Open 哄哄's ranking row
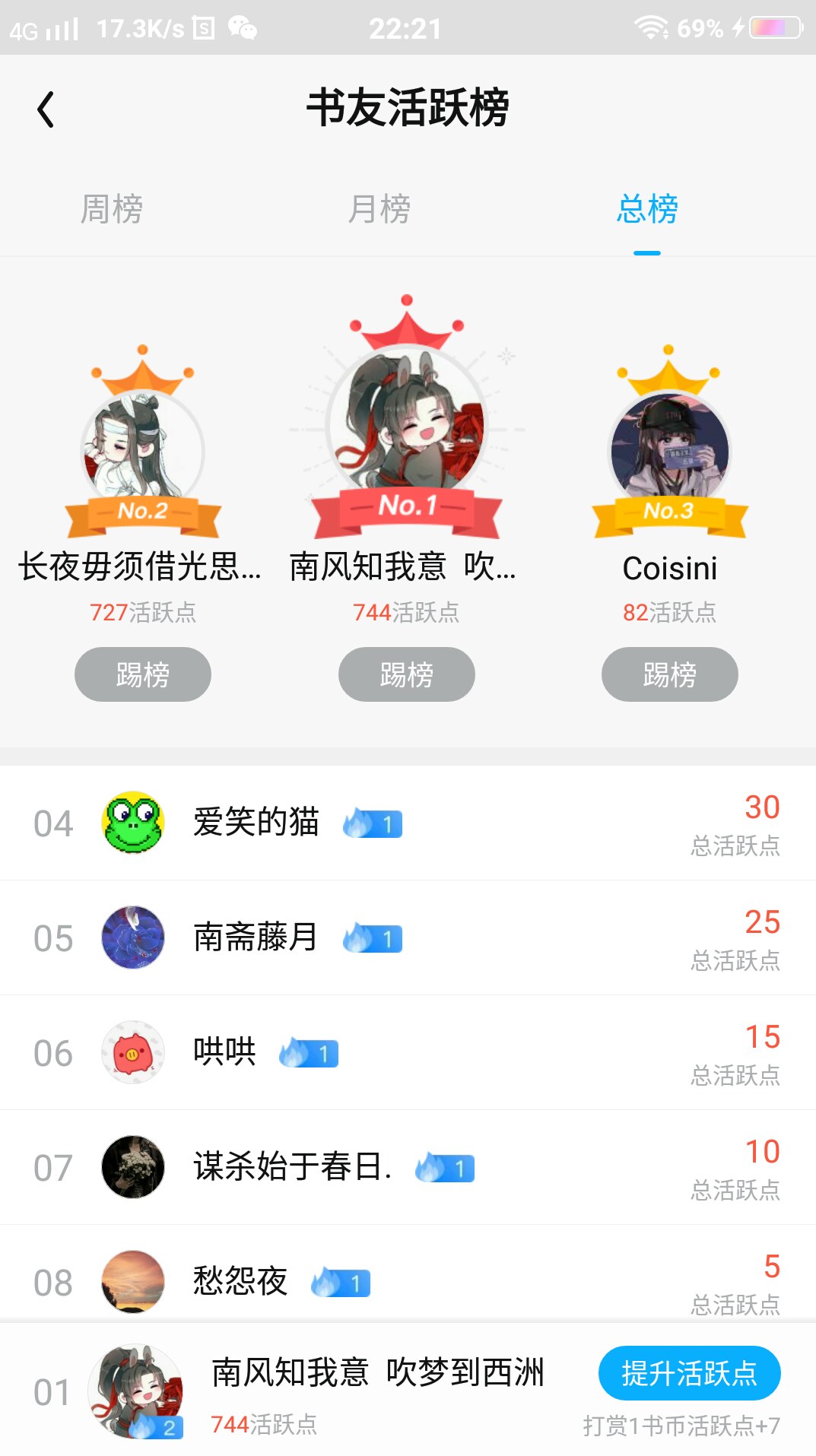 pos(408,1053)
